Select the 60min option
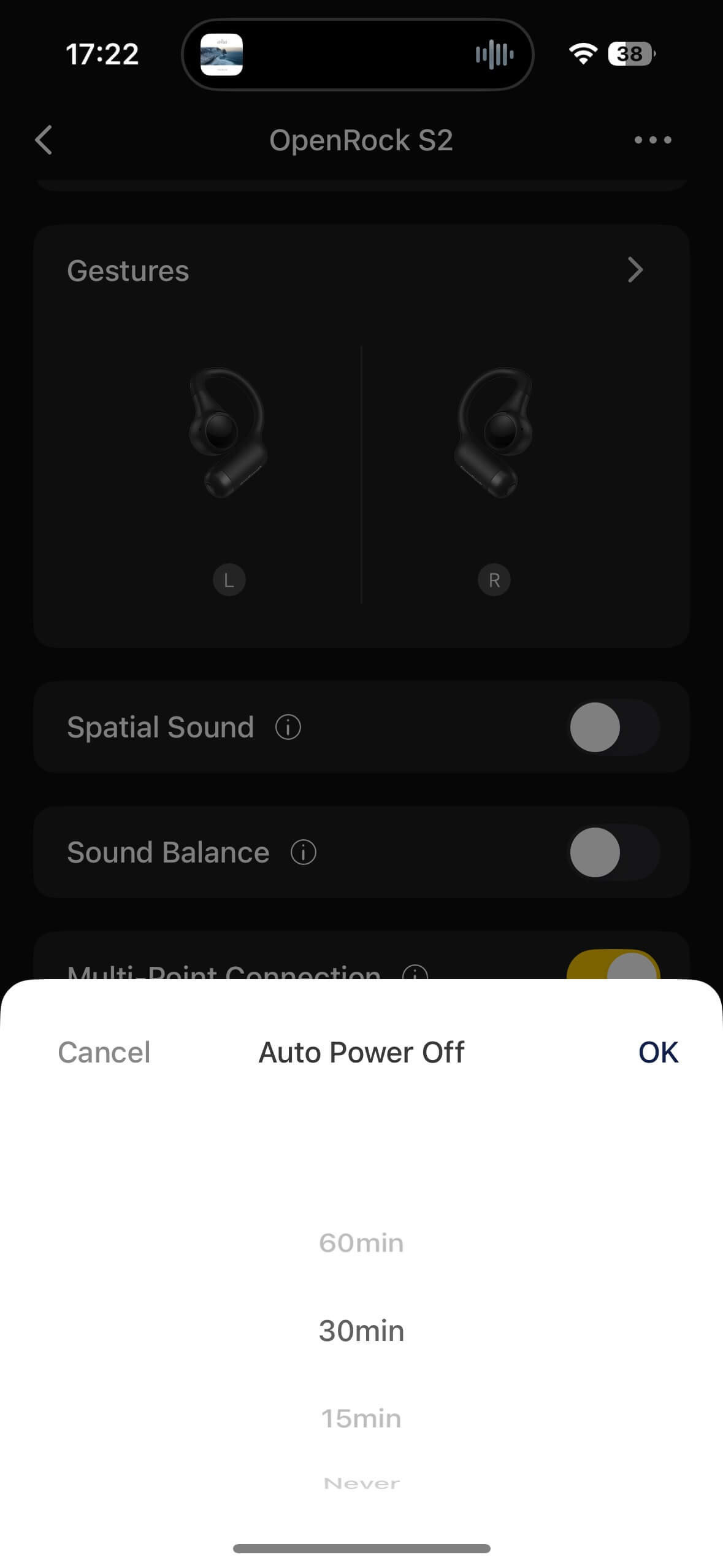This screenshot has height=1568, width=723. (361, 1243)
